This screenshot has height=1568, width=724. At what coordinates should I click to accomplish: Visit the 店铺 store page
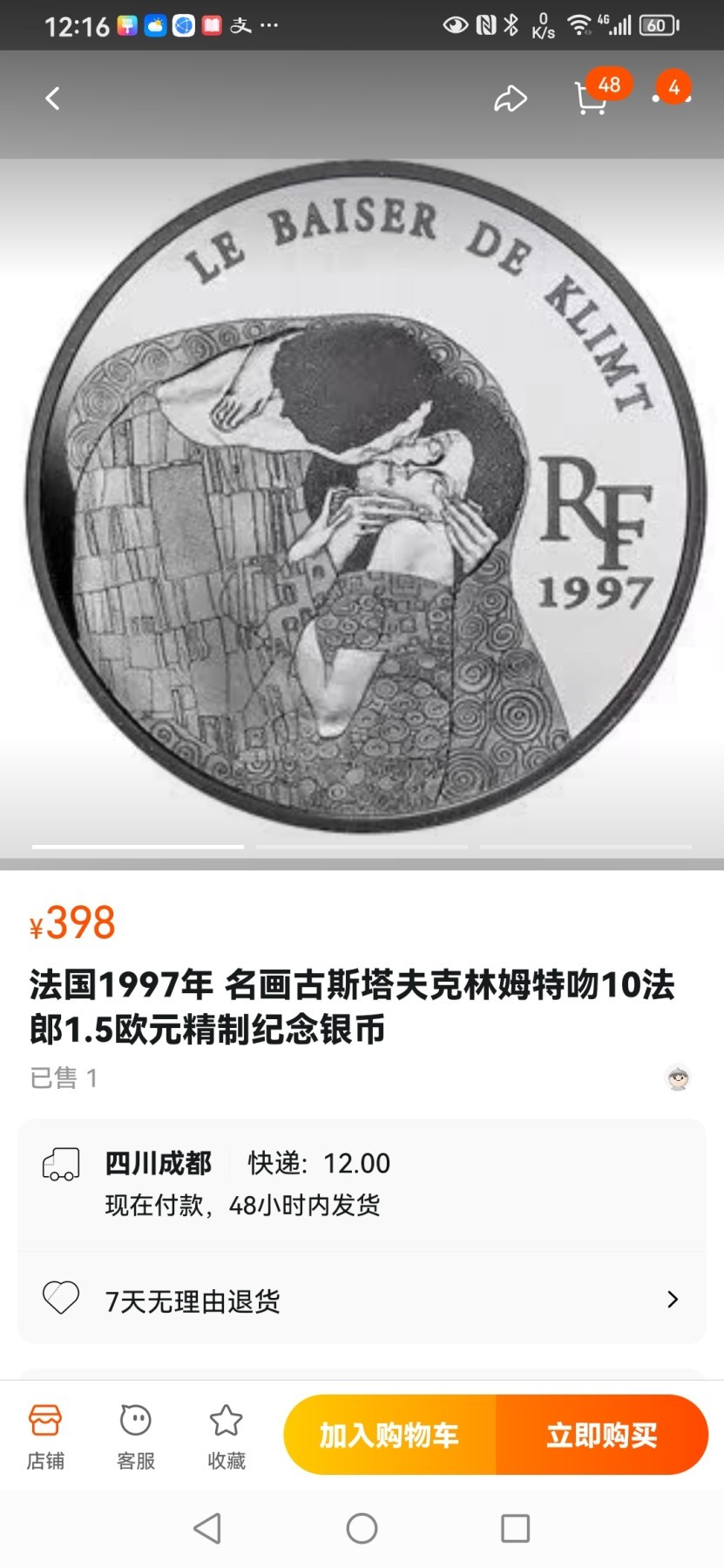point(45,1436)
